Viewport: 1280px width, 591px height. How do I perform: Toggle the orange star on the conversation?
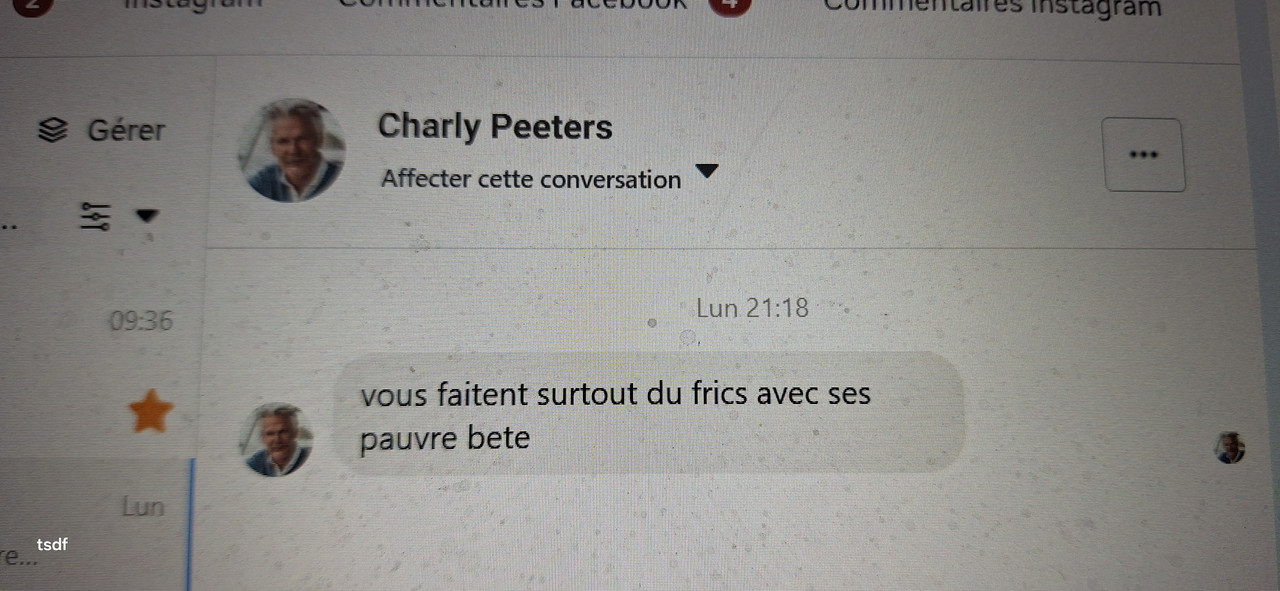click(151, 412)
